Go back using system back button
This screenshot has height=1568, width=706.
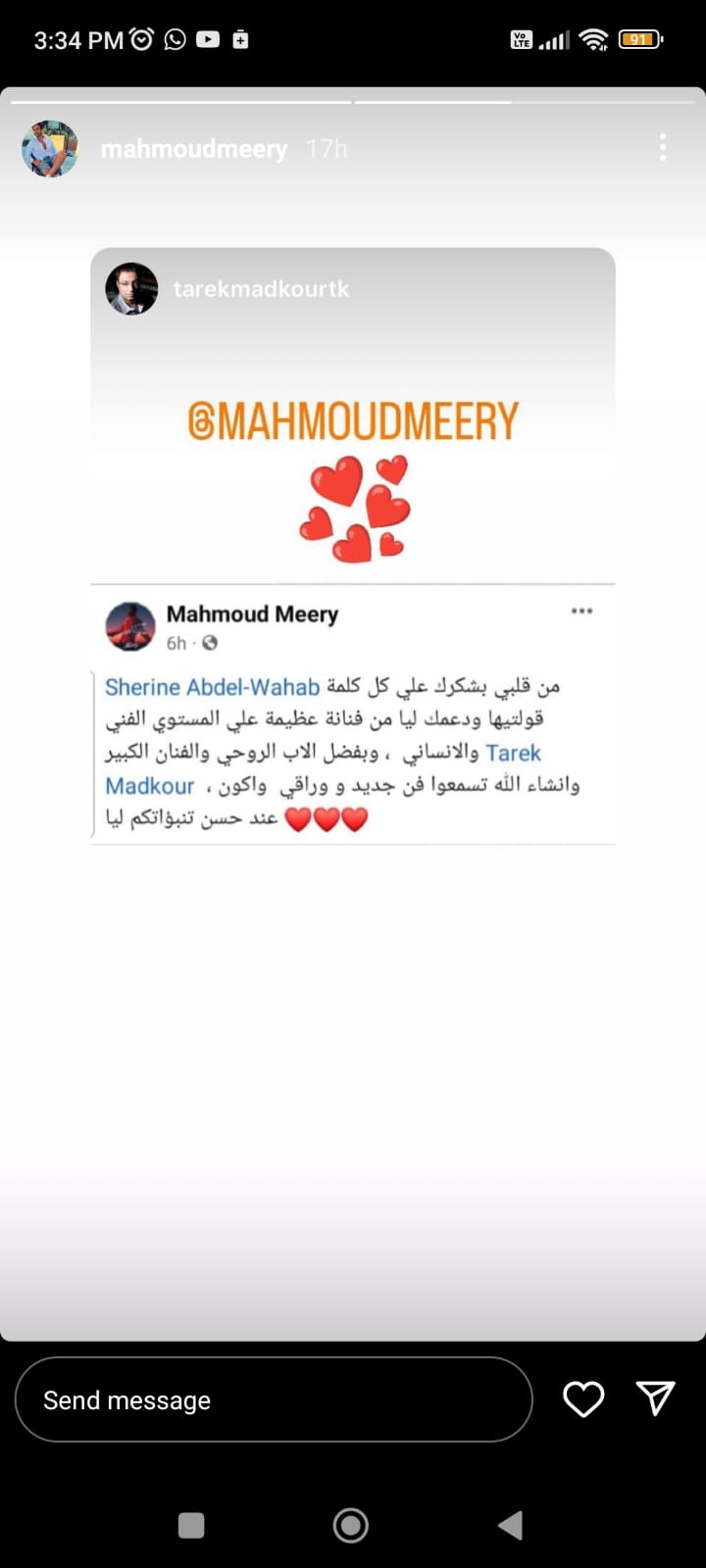510,1525
